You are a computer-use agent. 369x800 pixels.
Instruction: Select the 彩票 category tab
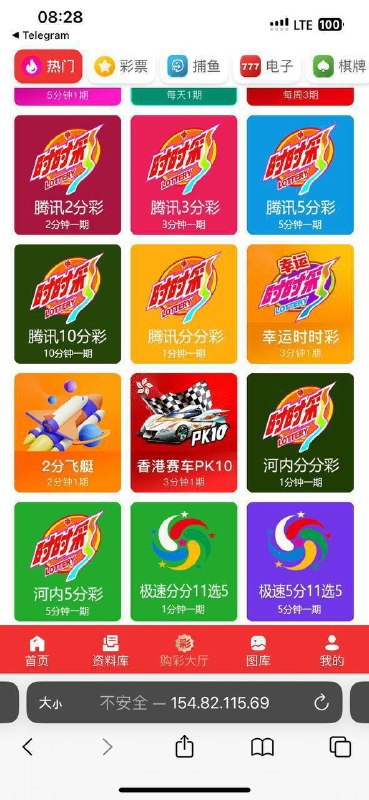coord(121,67)
